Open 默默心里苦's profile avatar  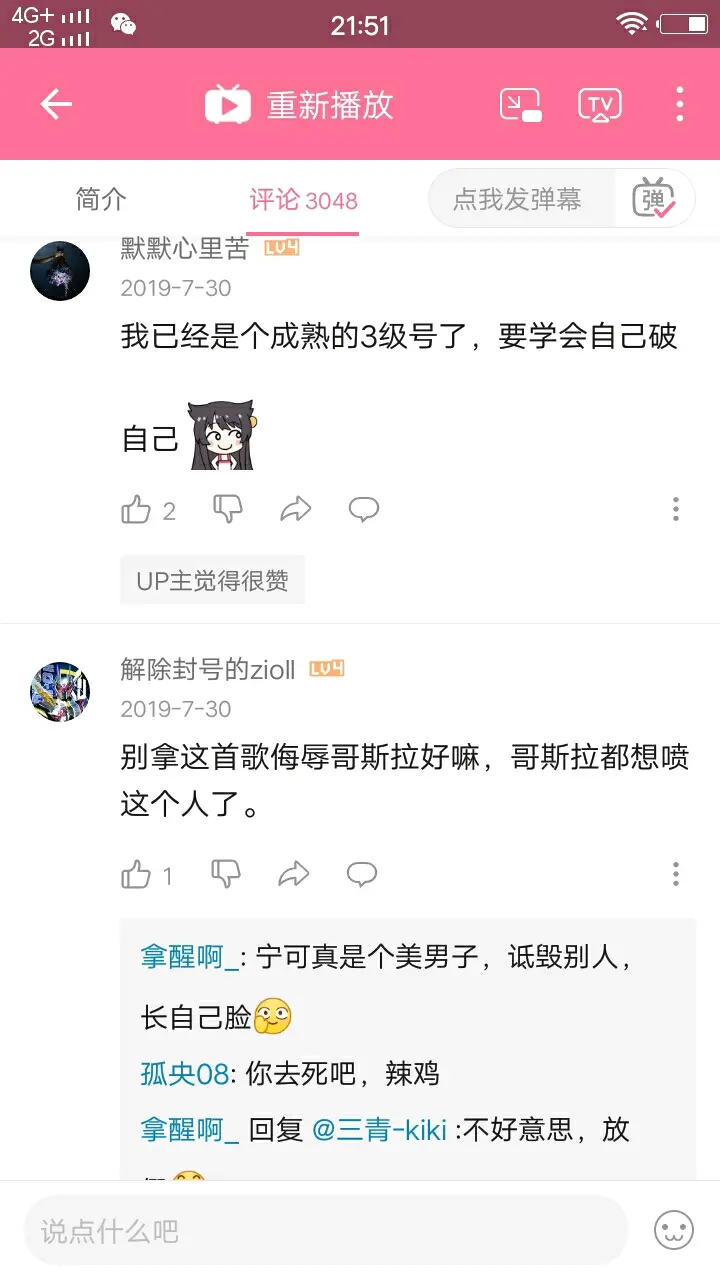(60, 271)
